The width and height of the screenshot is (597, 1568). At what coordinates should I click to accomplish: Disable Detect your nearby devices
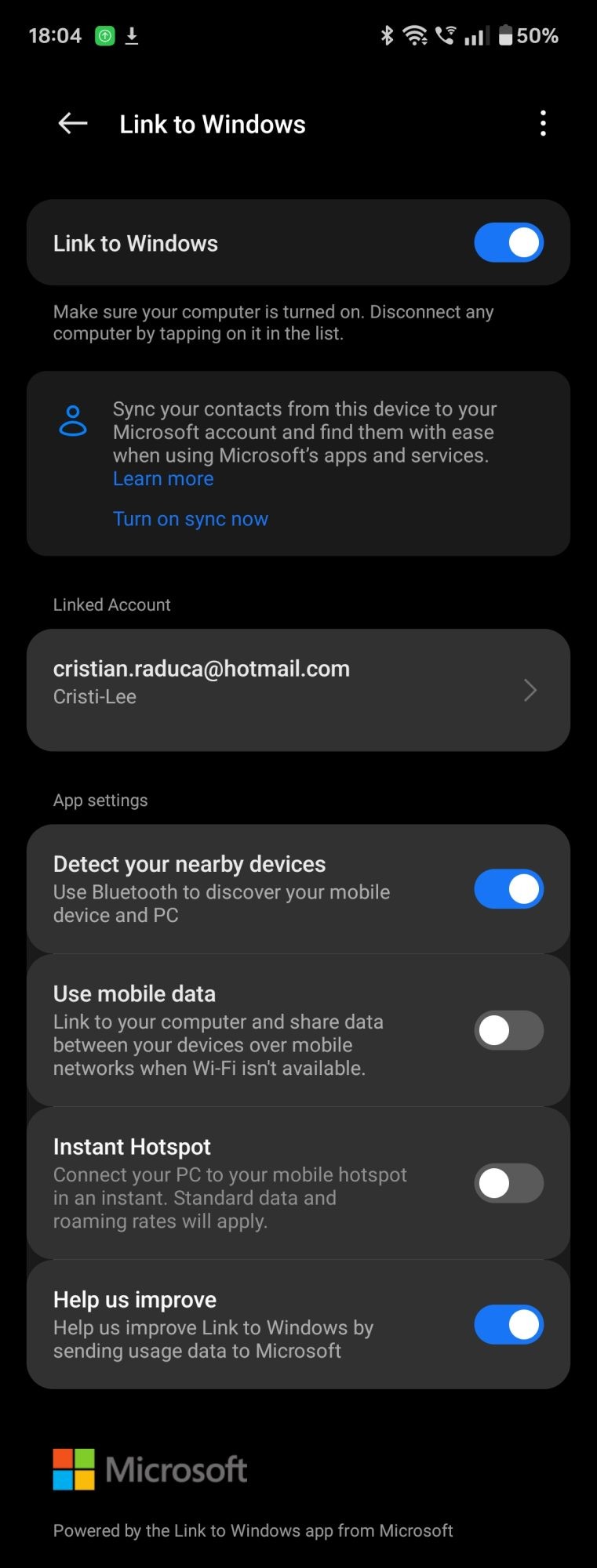click(x=508, y=889)
